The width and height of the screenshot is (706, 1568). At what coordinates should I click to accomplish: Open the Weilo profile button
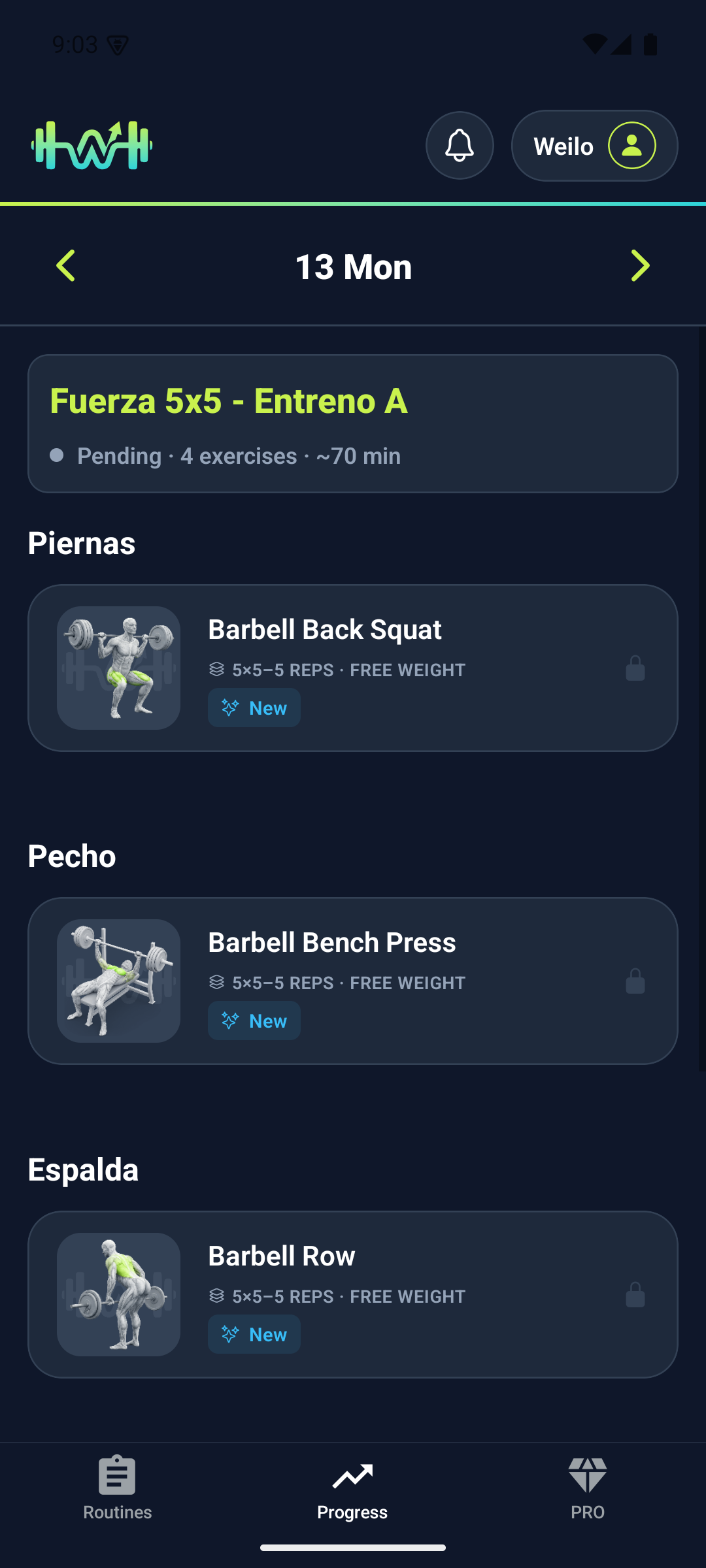click(594, 145)
